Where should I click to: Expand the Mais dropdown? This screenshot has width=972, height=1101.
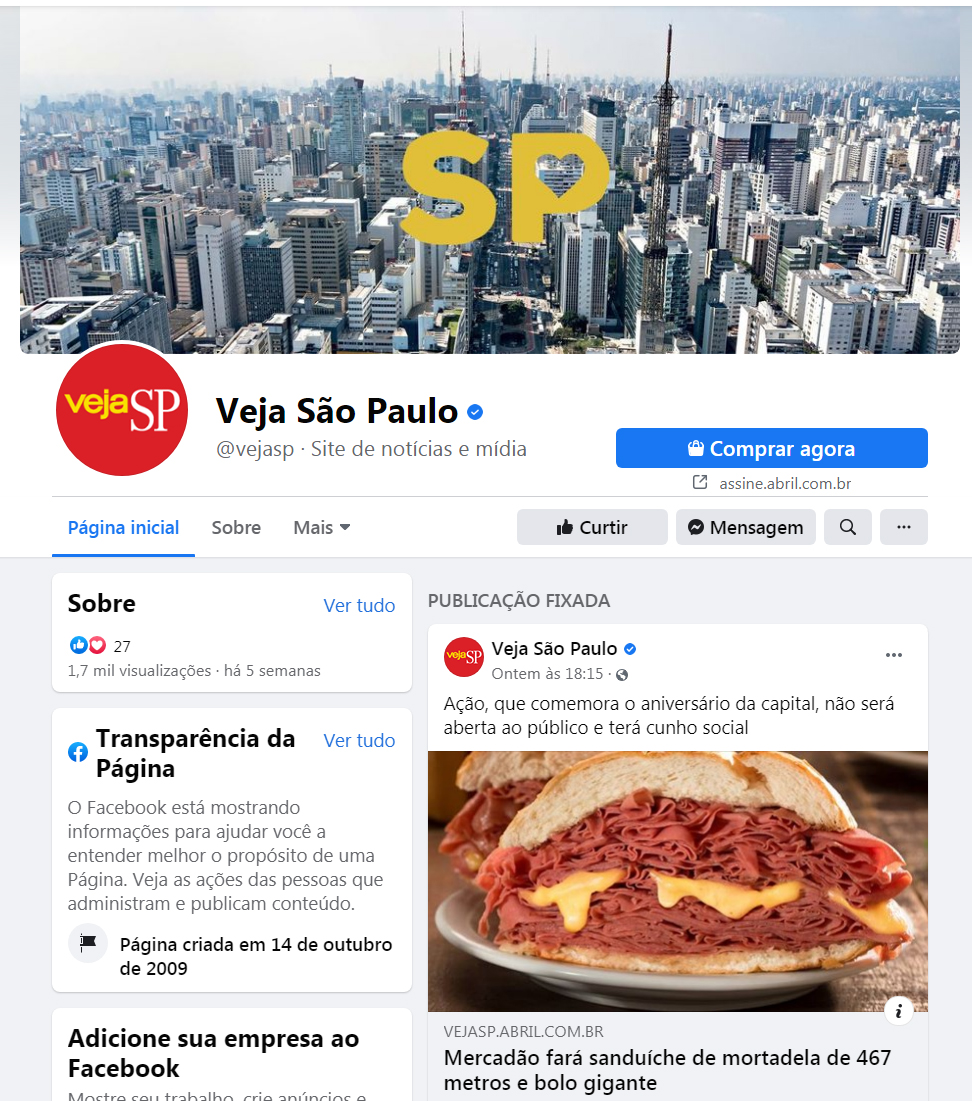(x=321, y=528)
